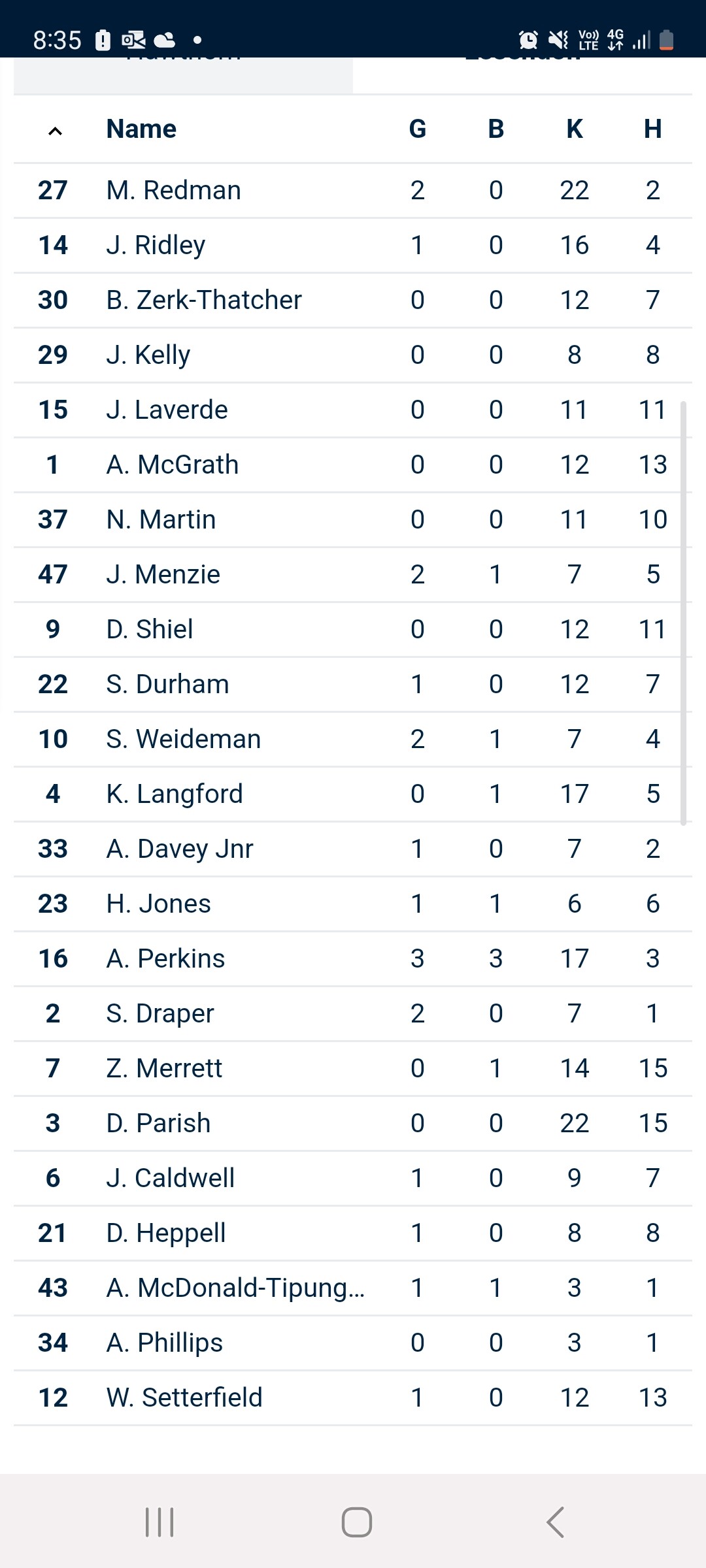Image resolution: width=706 pixels, height=1568 pixels.
Task: Select the A. McGrath row
Action: [353, 465]
